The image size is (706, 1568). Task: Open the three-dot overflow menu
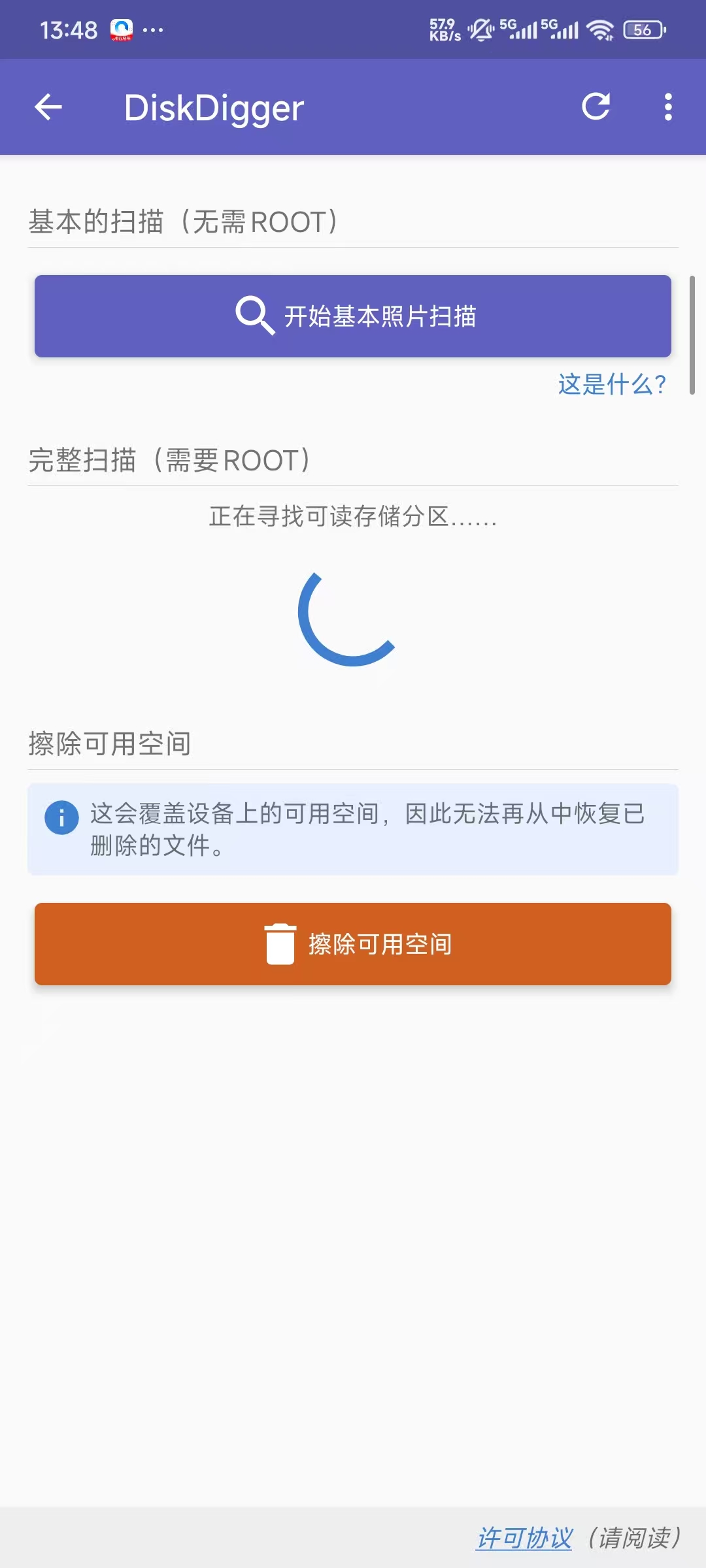pos(668,107)
